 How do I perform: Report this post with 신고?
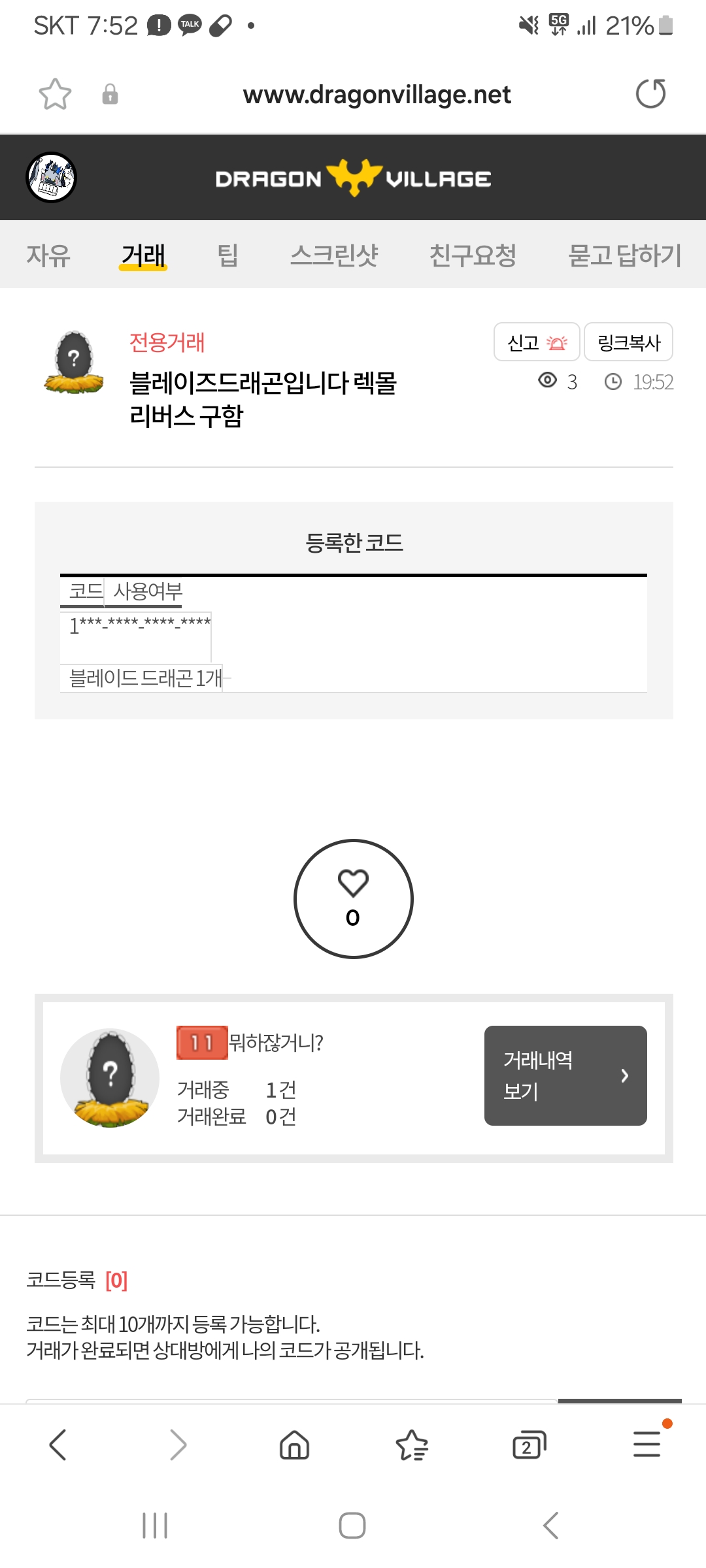click(x=537, y=342)
